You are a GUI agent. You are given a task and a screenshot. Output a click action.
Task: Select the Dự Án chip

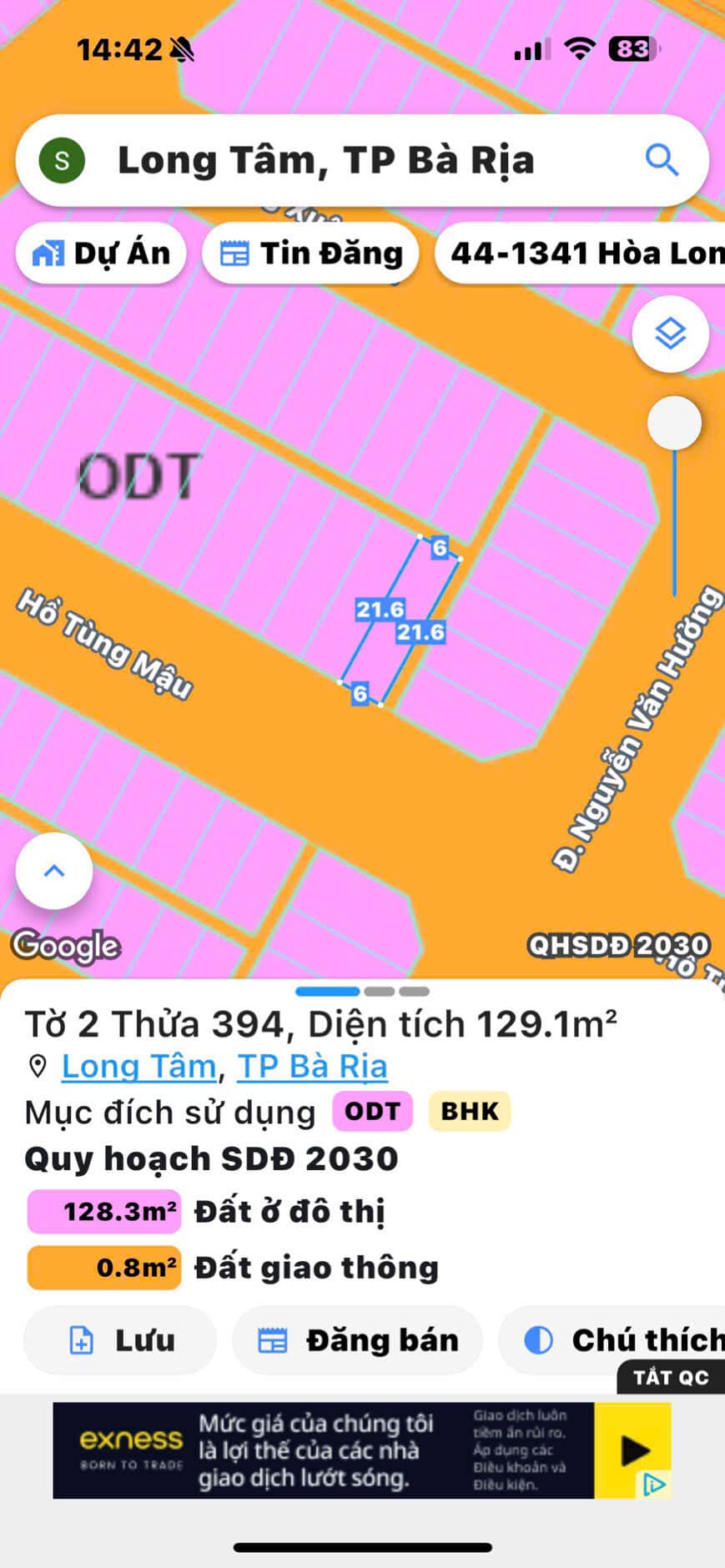101,254
